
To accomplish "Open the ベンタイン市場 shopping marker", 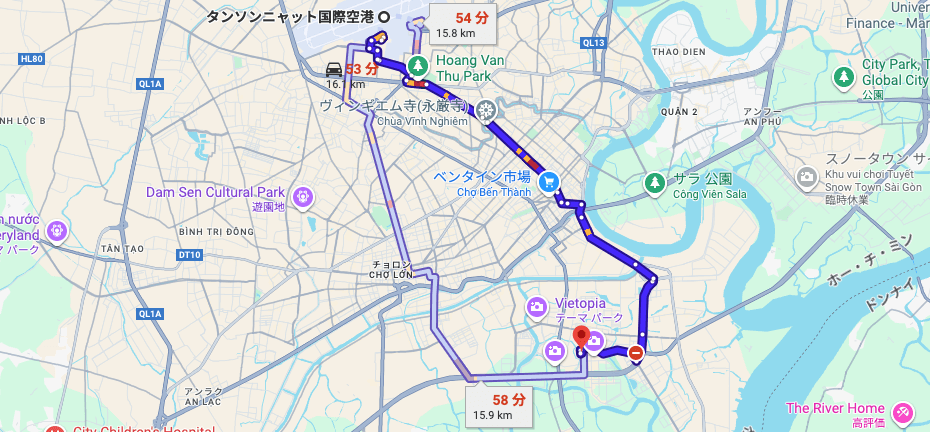I will point(548,182).
